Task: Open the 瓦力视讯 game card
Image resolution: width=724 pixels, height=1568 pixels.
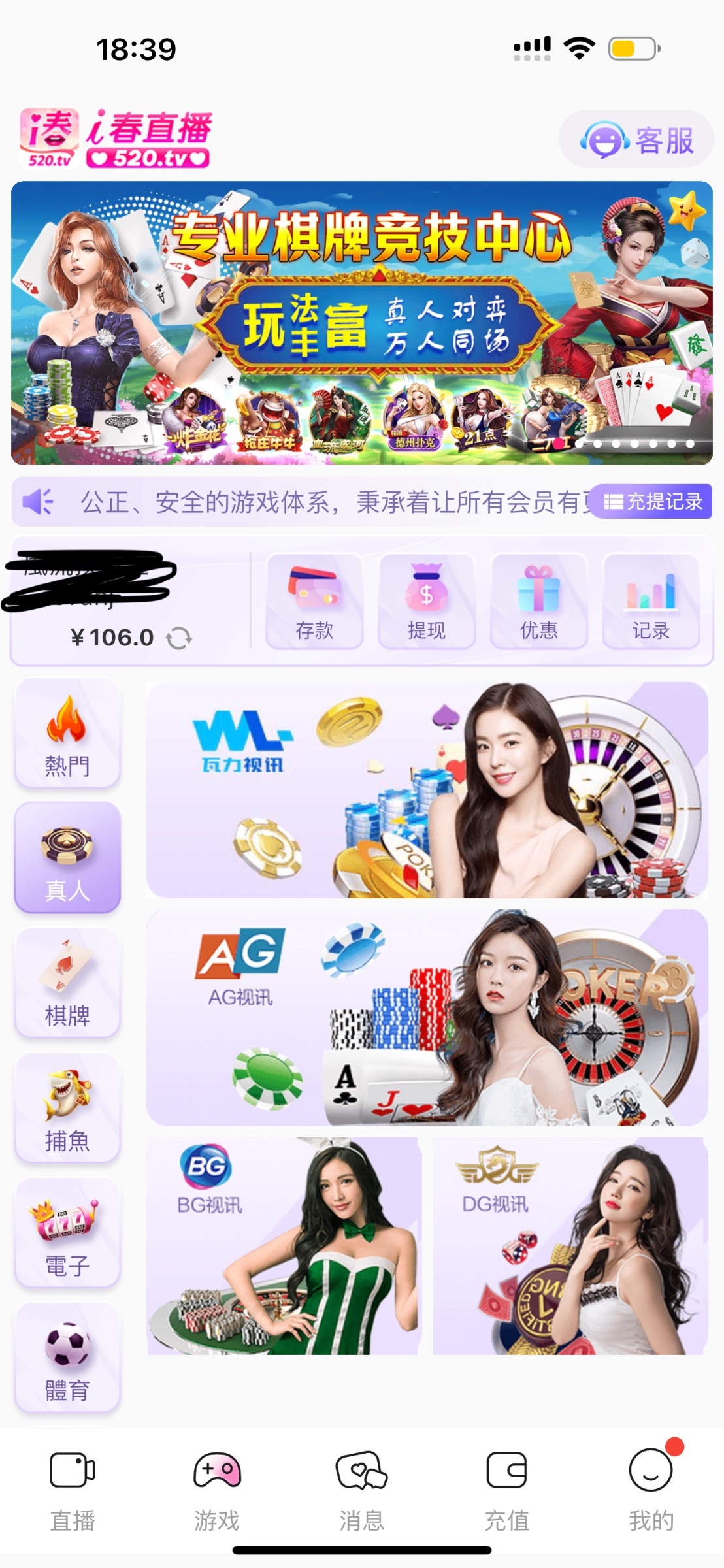Action: (x=427, y=790)
